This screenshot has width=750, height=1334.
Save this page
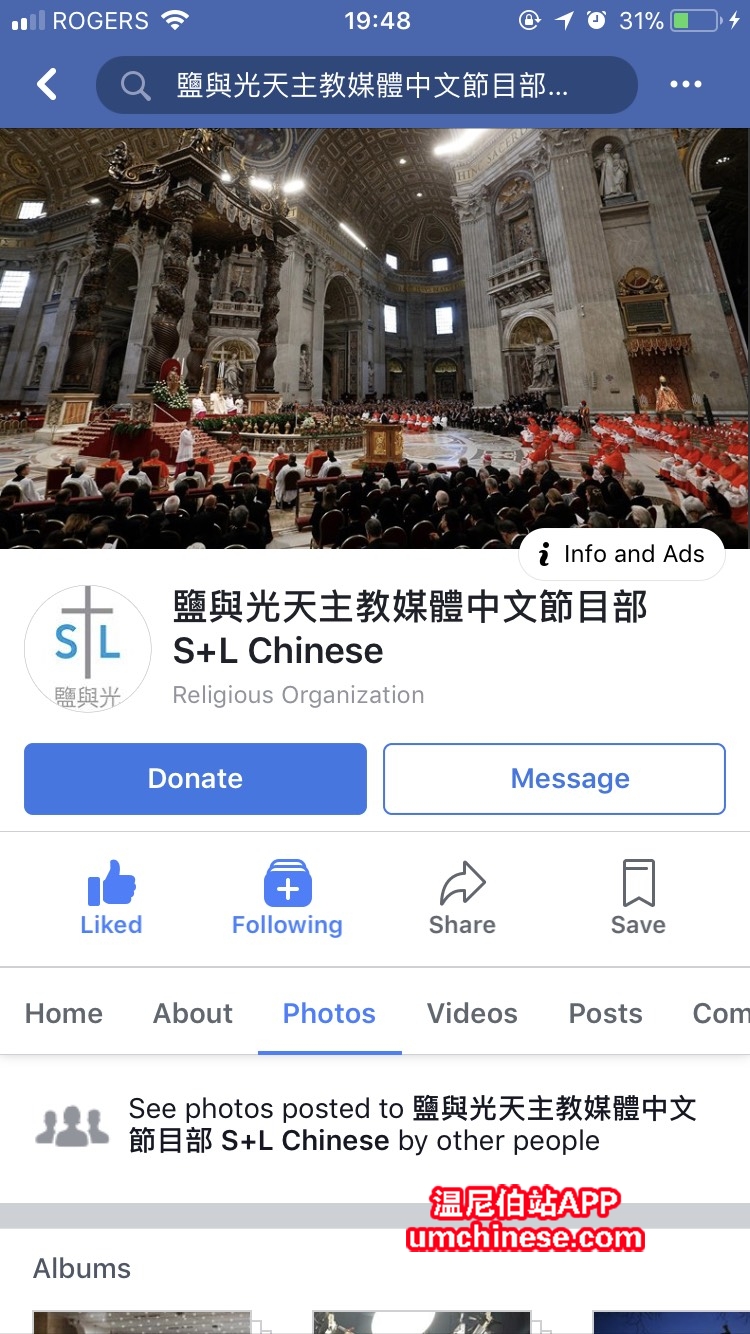pyautogui.click(x=638, y=898)
